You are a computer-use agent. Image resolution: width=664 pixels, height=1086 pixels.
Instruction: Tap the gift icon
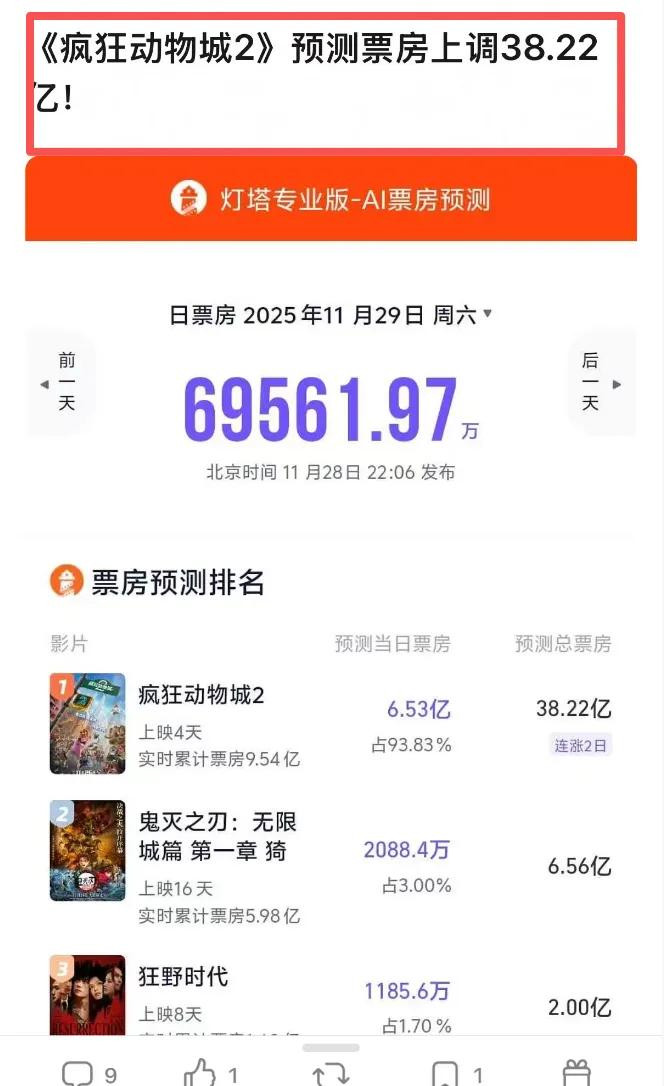click(x=576, y=1073)
